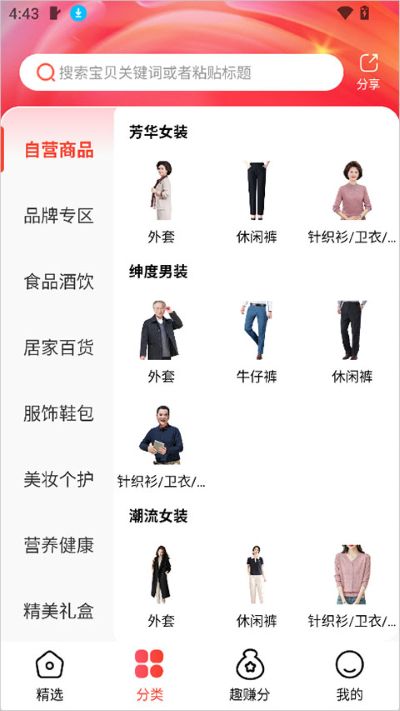
Task: Open 外套 under 芳华女装
Action: tap(161, 201)
